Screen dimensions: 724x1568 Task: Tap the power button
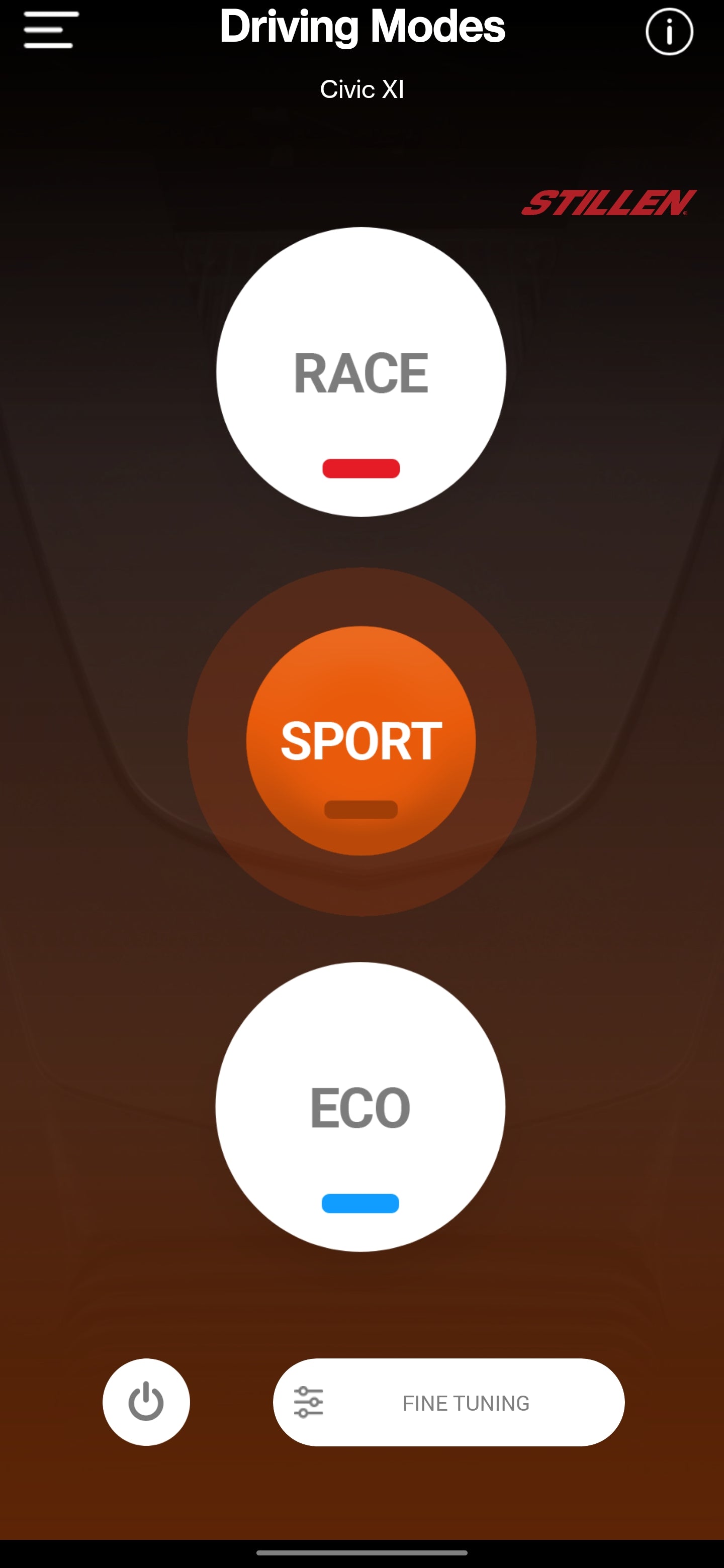click(146, 1402)
